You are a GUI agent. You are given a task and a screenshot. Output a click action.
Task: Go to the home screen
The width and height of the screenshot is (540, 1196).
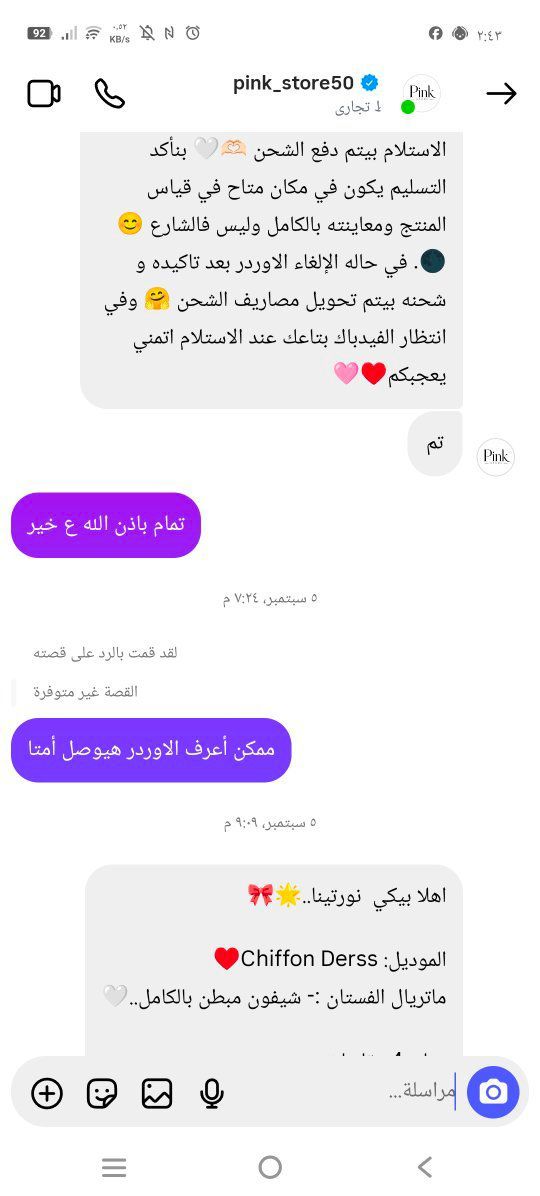click(x=270, y=1167)
